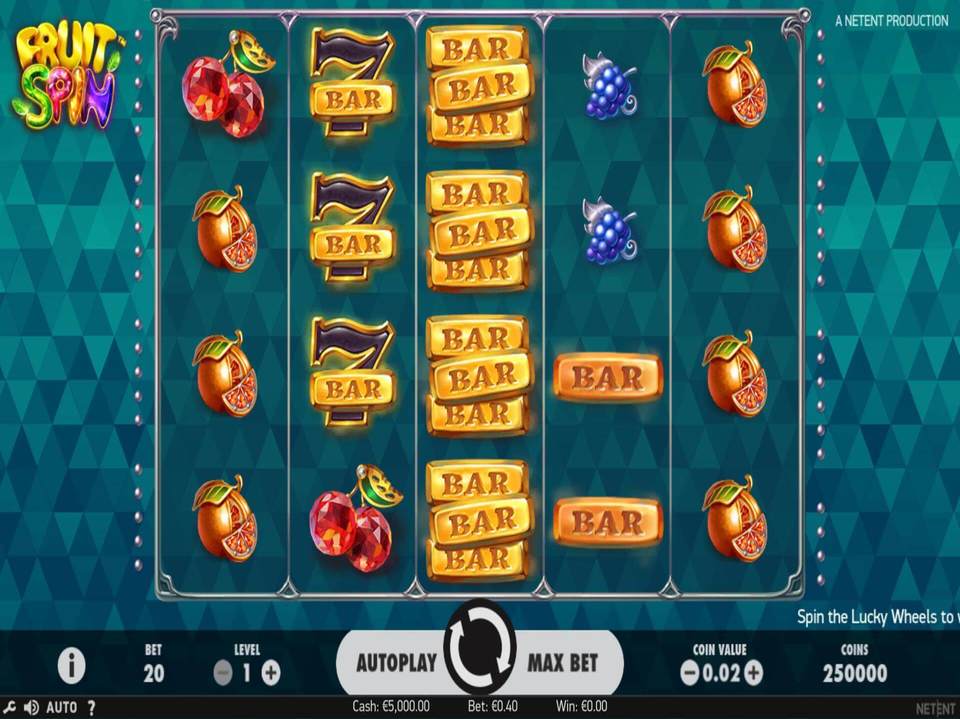Open game settings with the wrench icon
Screen dimensions: 960x719
(x=9, y=708)
